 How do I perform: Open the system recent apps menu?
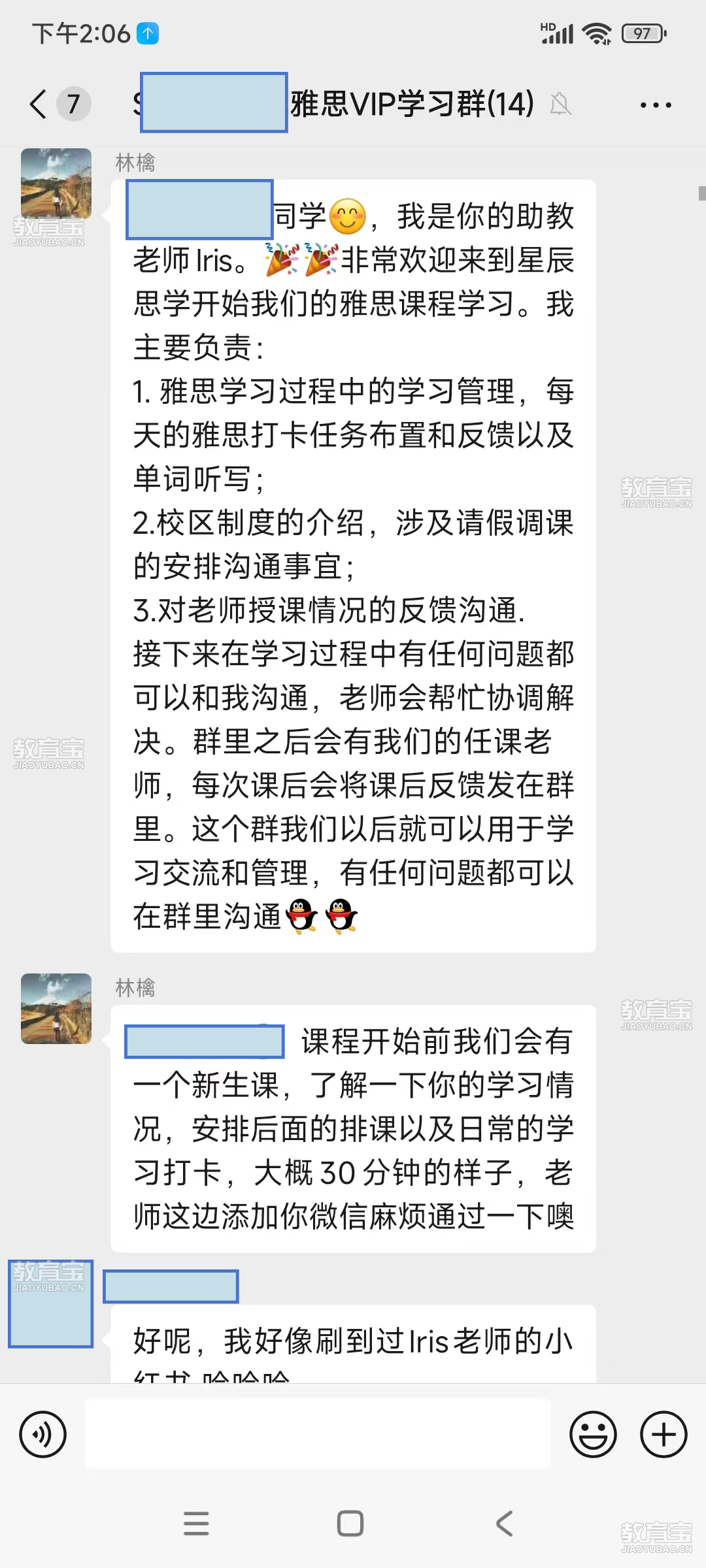point(196,1524)
